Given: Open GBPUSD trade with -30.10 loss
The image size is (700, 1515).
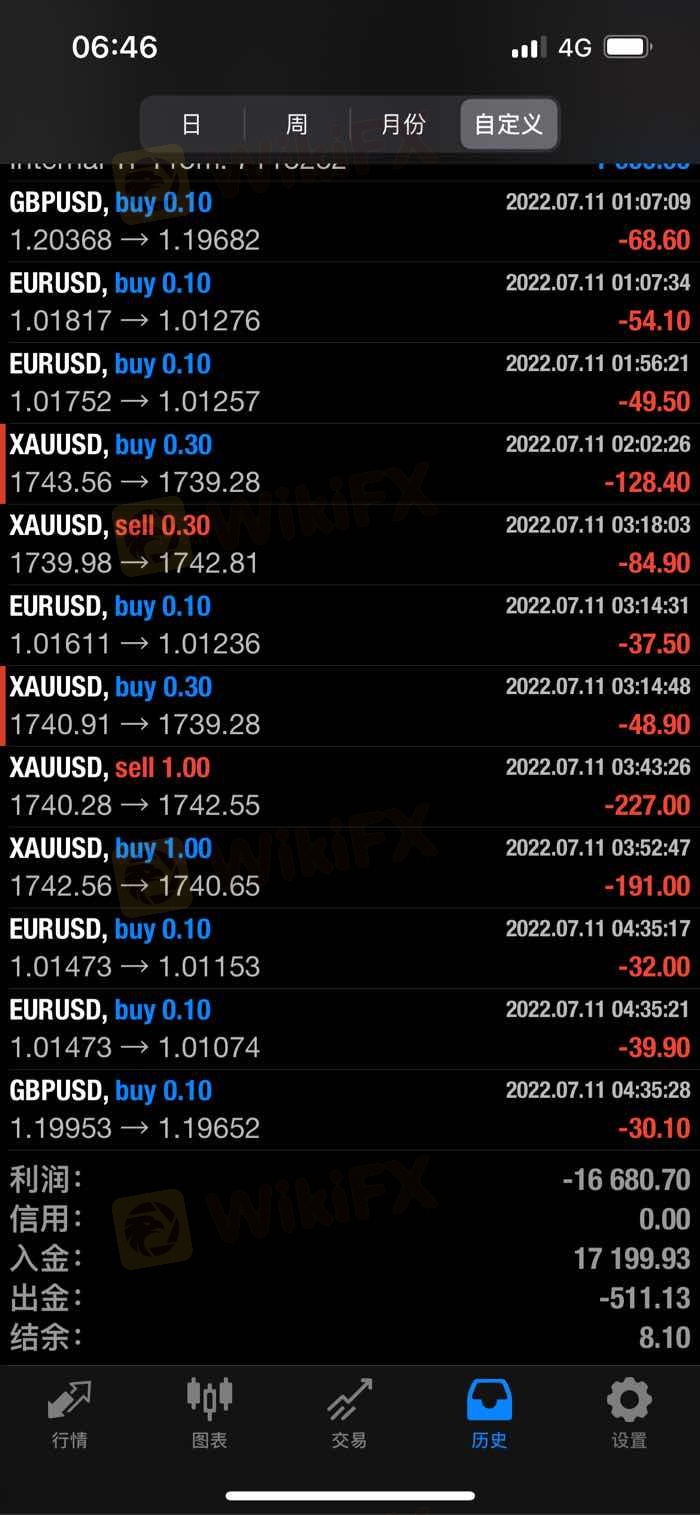Looking at the screenshot, I should pos(350,1110).
